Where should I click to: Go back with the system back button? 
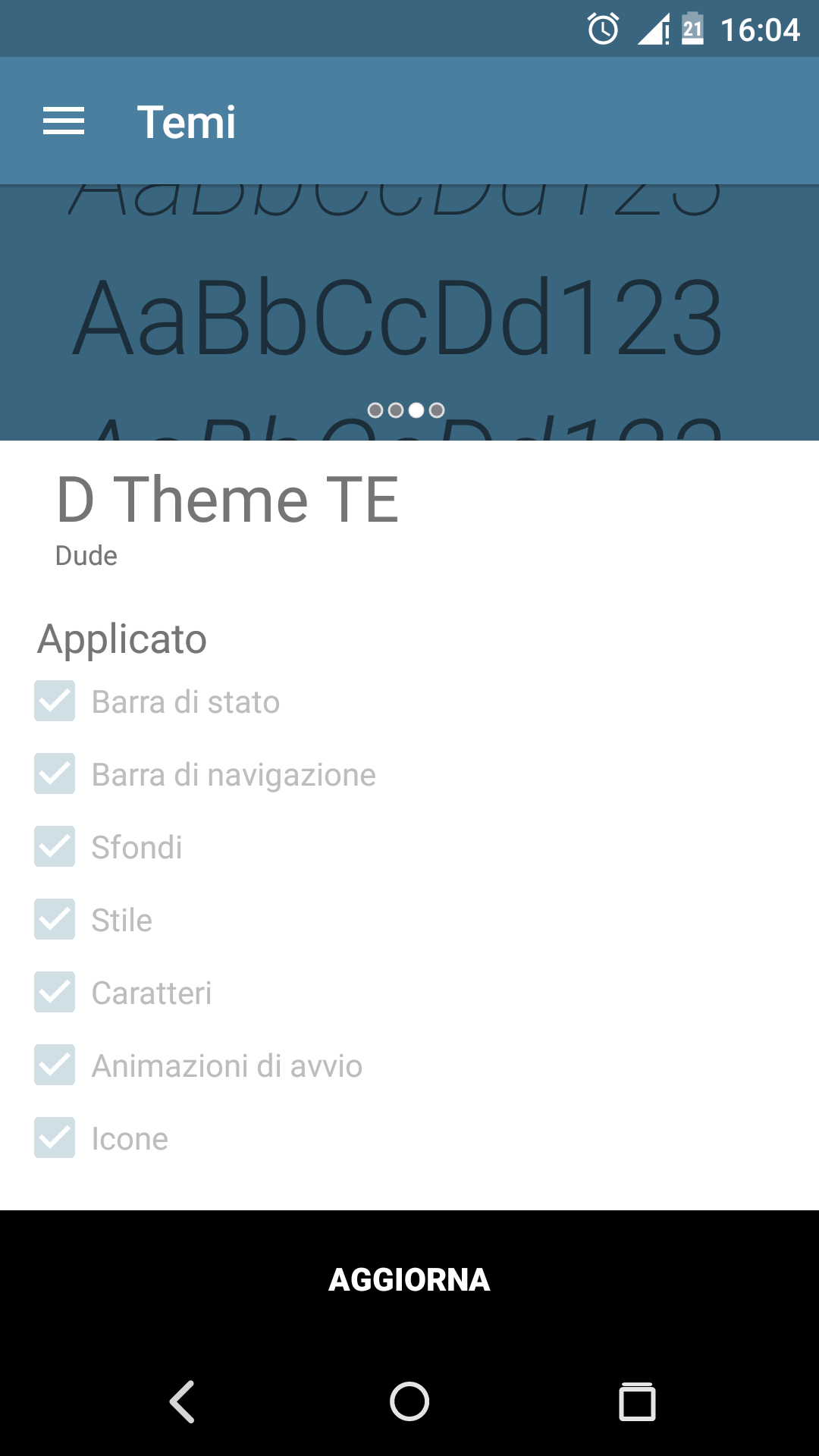point(182,1401)
